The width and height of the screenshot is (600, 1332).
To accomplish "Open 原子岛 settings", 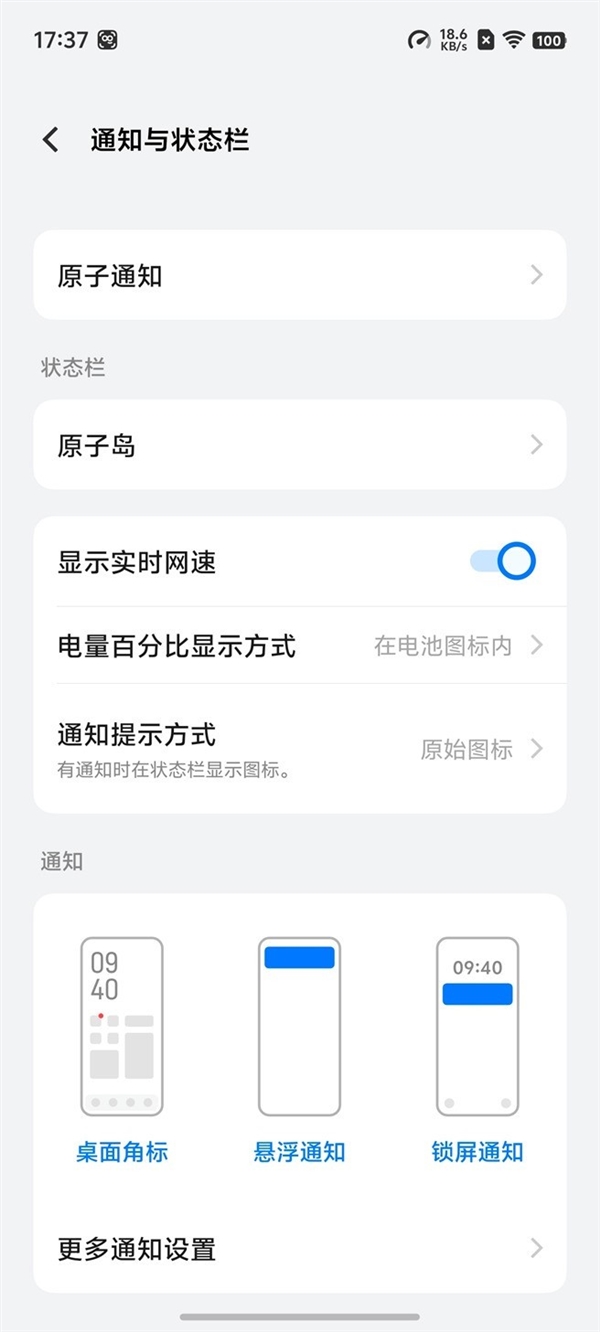I will pos(300,445).
